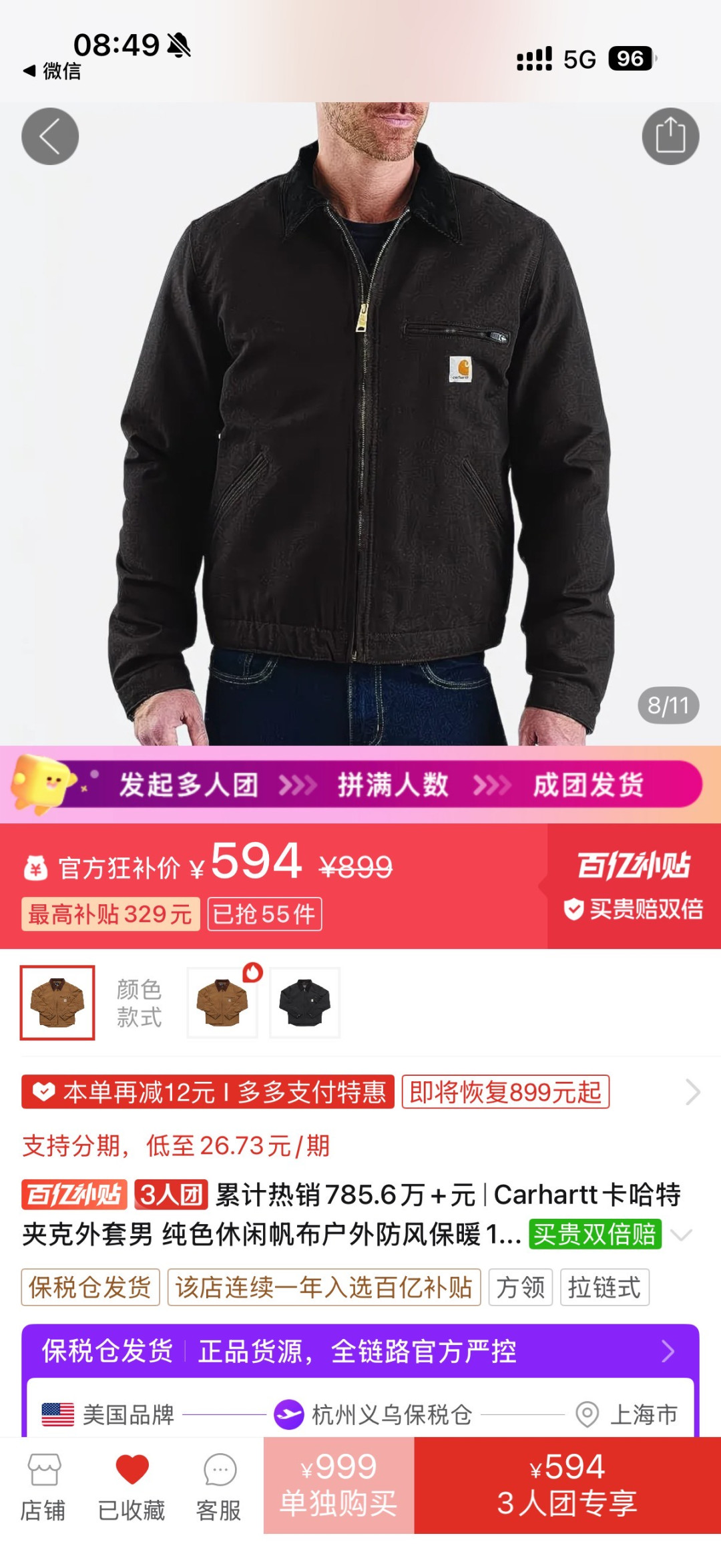Choose the black jacket color option
This screenshot has height=1568, width=721.
tap(304, 1002)
